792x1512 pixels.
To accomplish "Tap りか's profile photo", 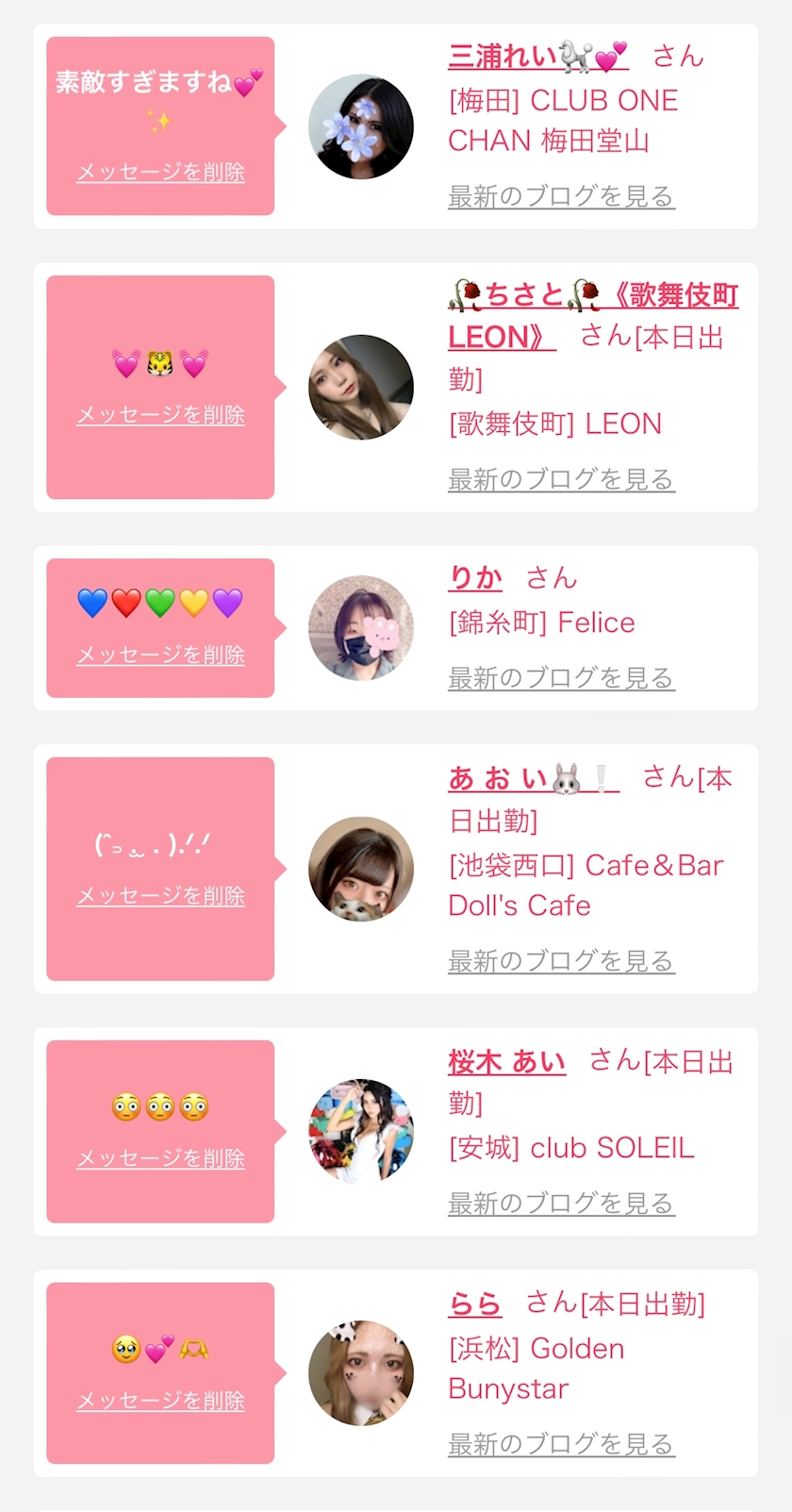I will click(361, 628).
